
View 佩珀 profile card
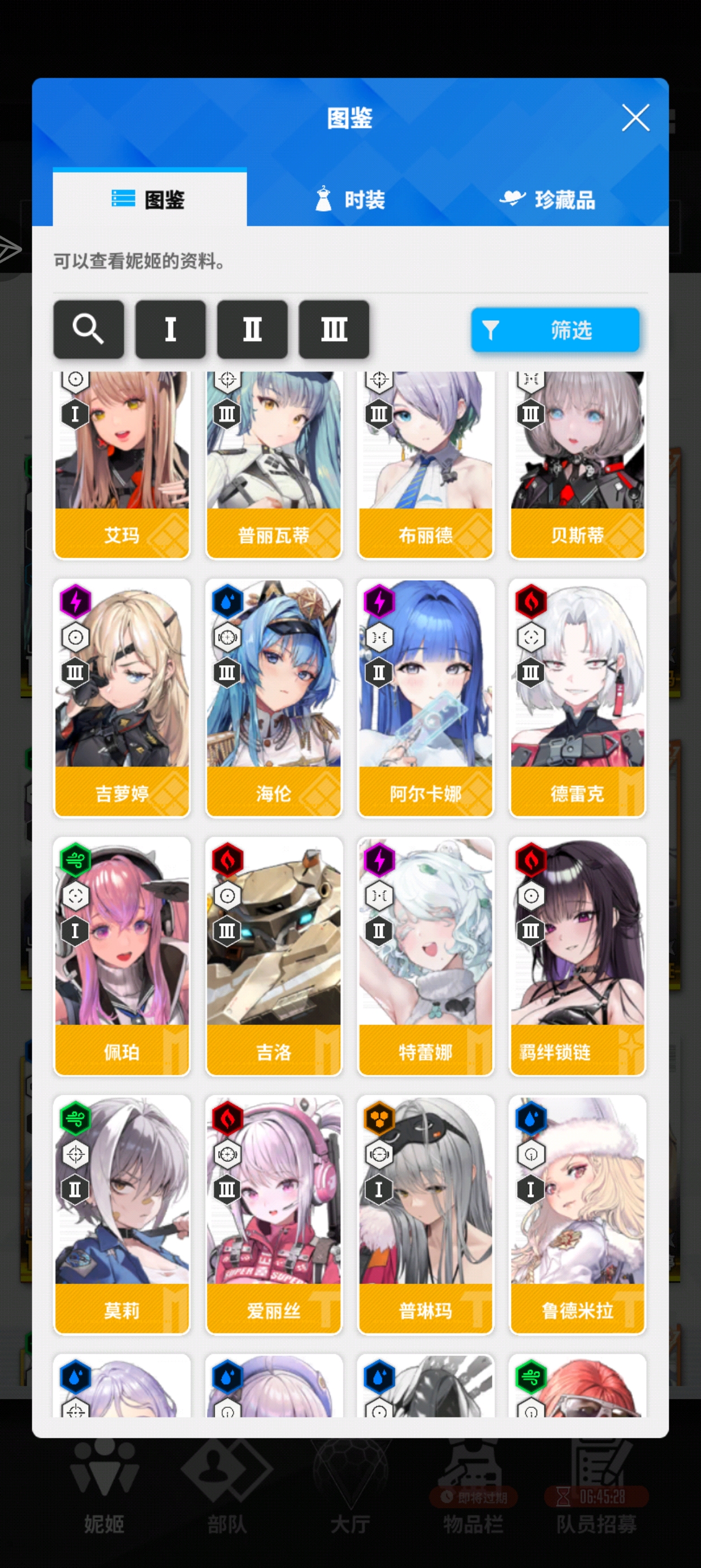122,955
